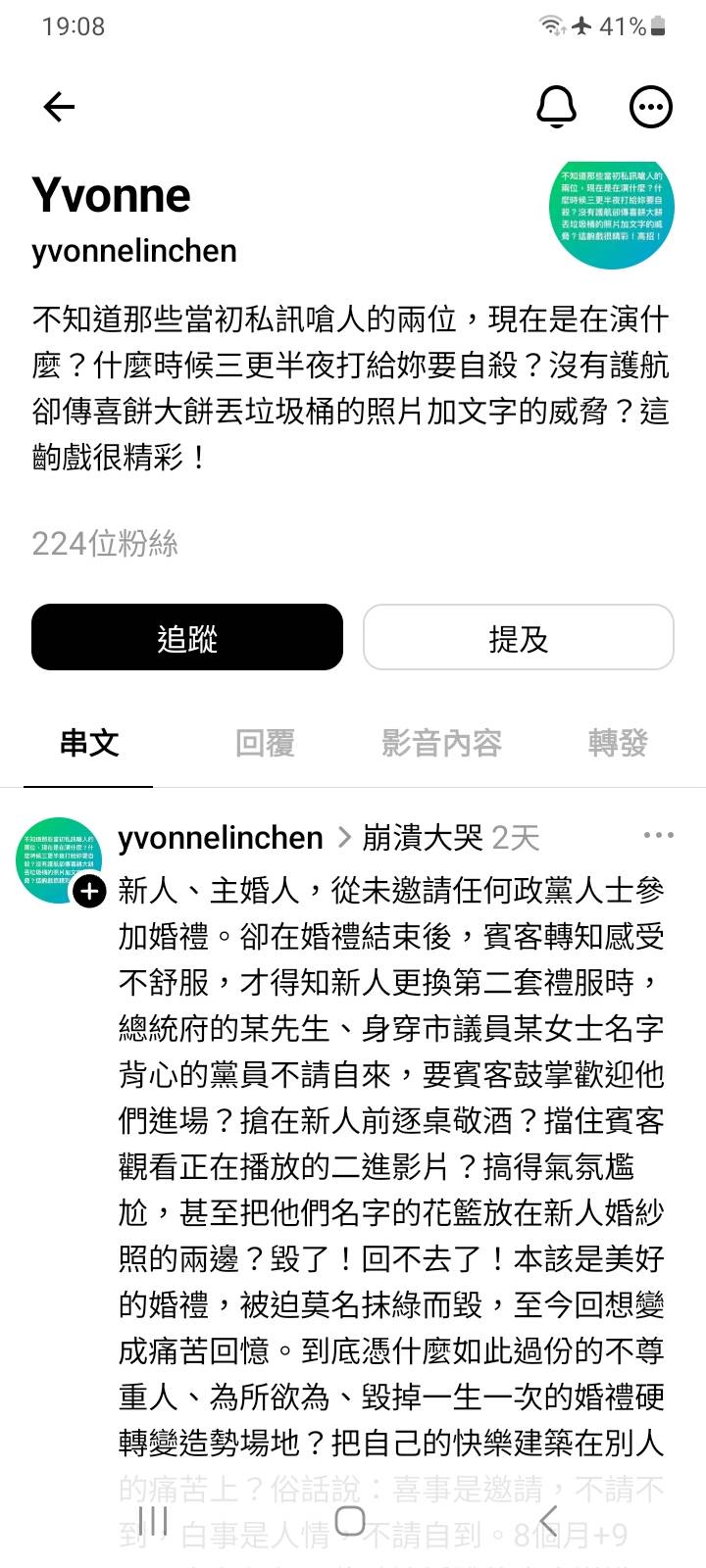Follow Yvonne with the 追蹤 button
The height and width of the screenshot is (1568, 706).
(x=187, y=638)
